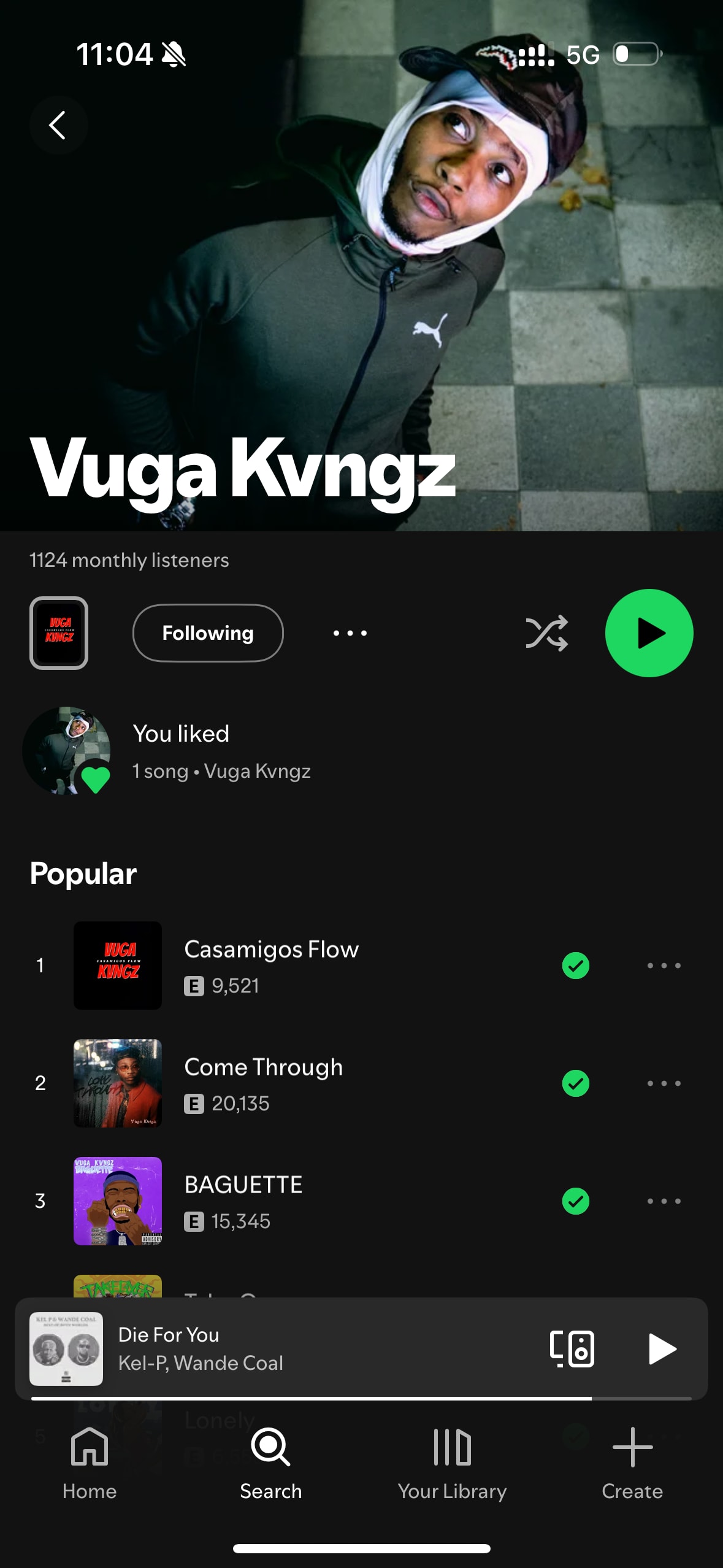Open the connect devices icon in mini player

click(572, 1348)
